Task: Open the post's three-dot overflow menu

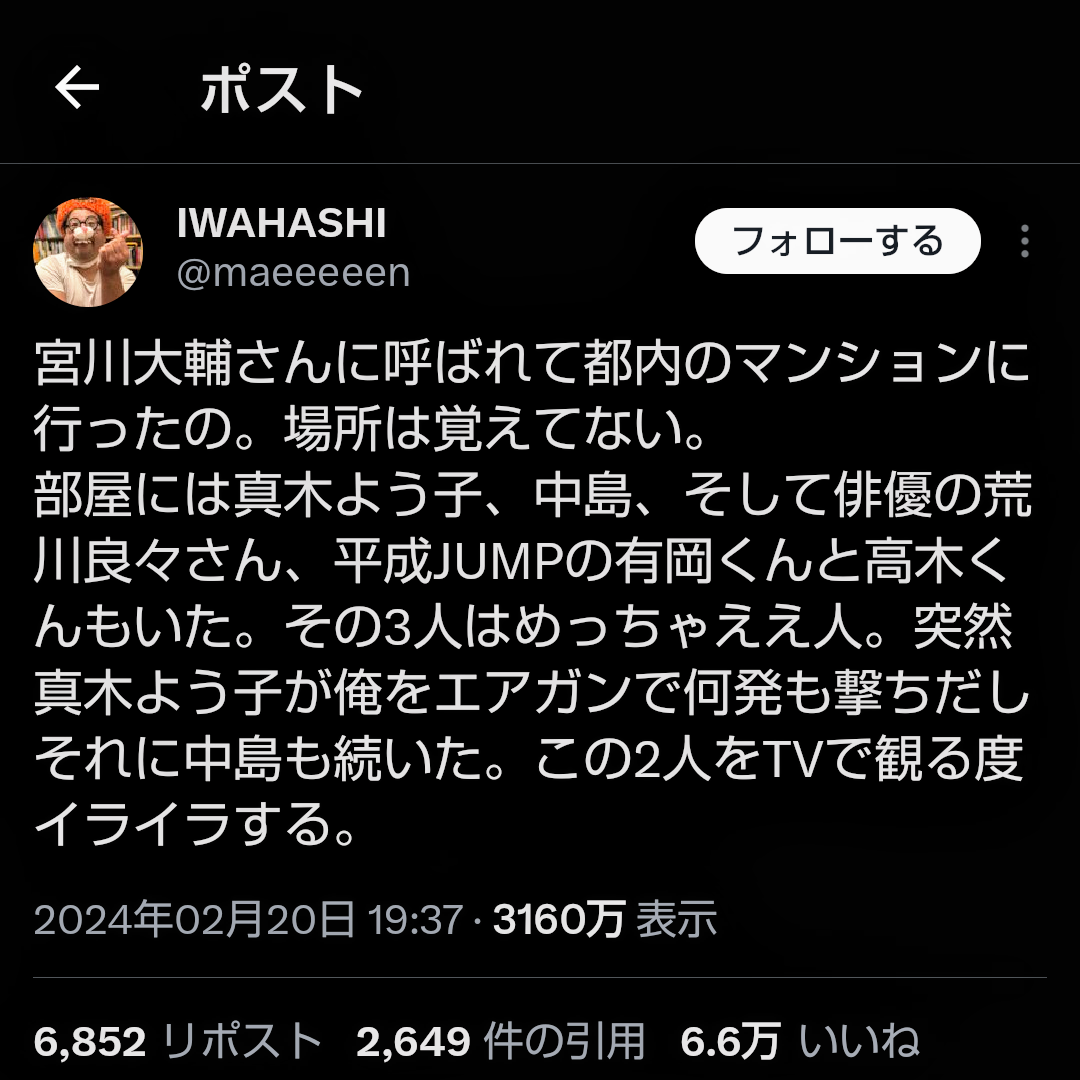Action: point(1024,241)
